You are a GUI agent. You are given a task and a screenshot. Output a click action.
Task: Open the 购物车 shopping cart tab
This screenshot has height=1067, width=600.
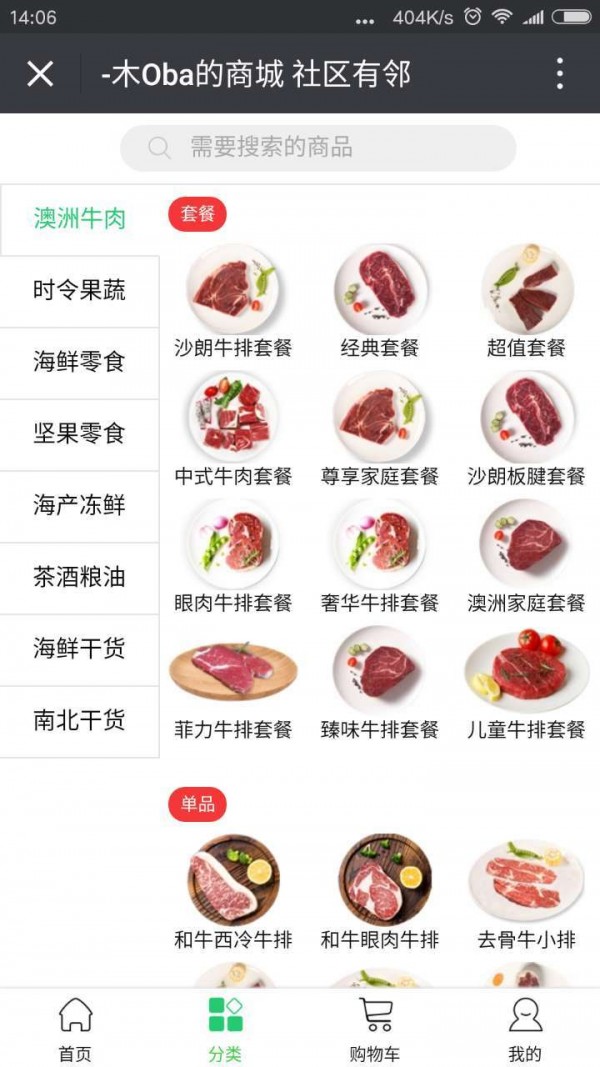(x=375, y=1028)
